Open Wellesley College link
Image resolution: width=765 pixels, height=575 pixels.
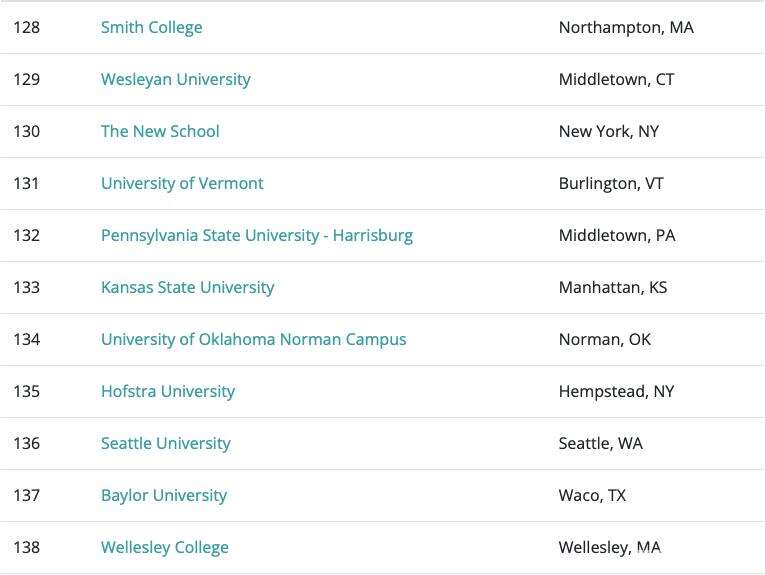tap(164, 547)
